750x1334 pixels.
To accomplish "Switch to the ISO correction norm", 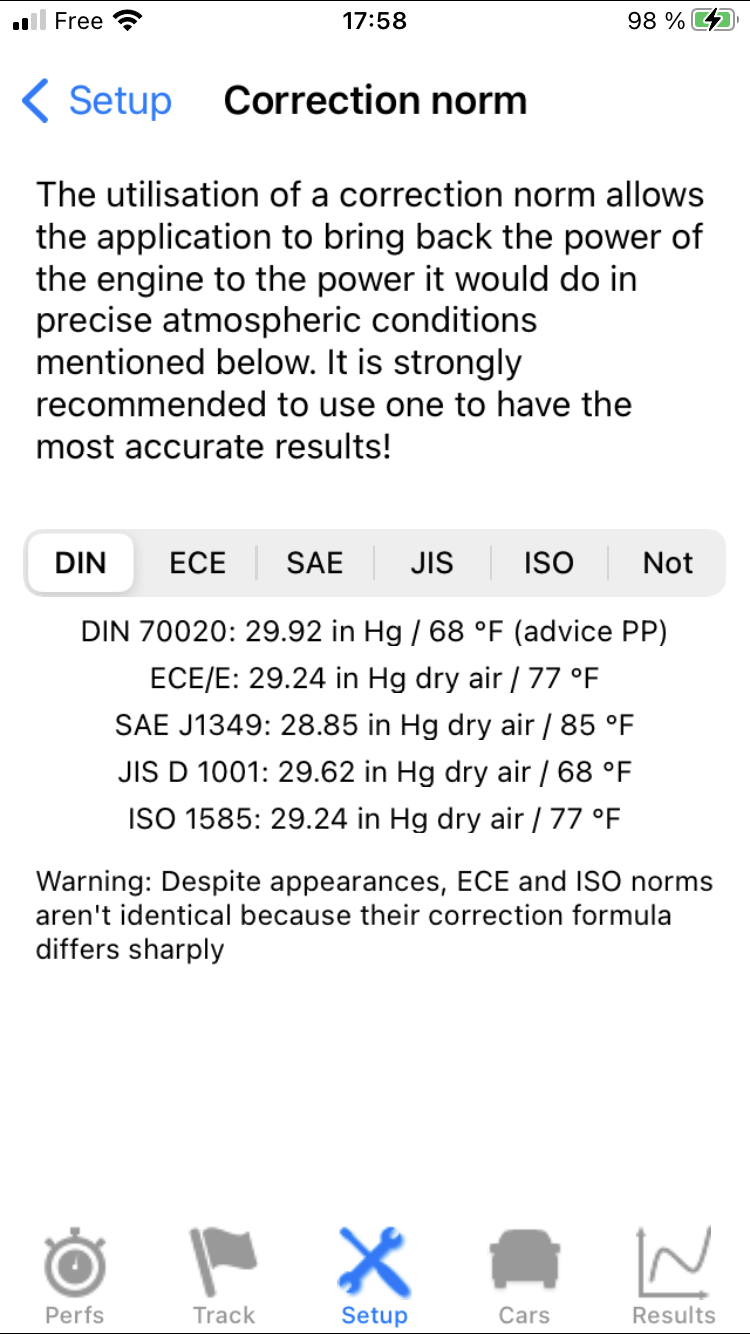I will point(549,563).
